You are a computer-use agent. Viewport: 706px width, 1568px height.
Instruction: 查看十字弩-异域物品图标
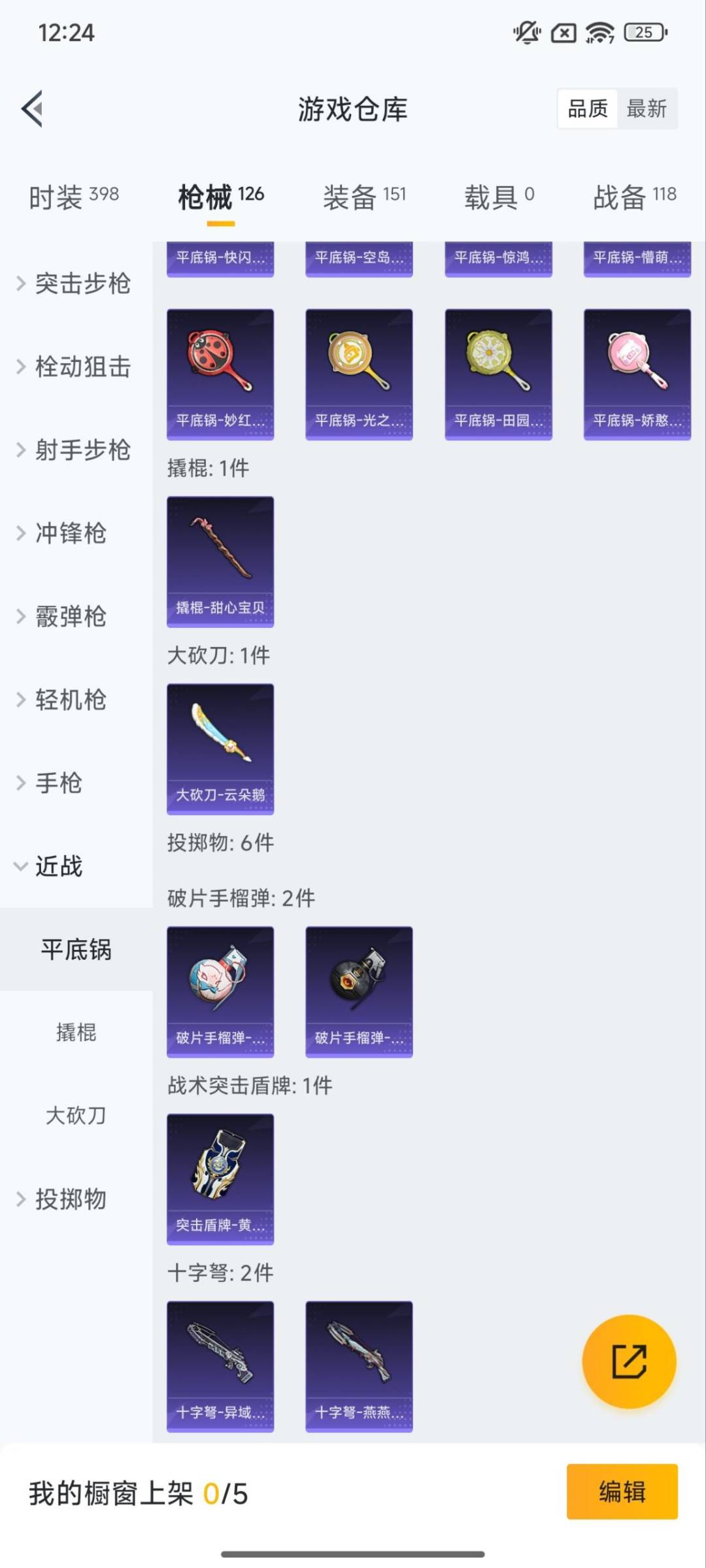[x=220, y=1365]
